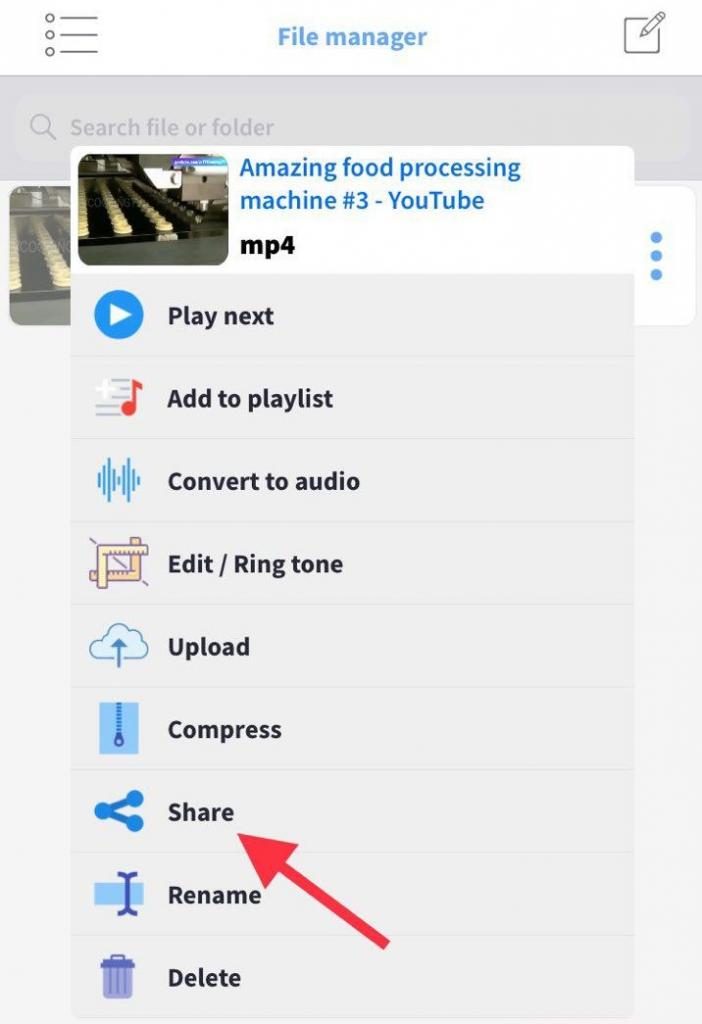Share the video file
This screenshot has height=1024, width=702.
point(200,812)
